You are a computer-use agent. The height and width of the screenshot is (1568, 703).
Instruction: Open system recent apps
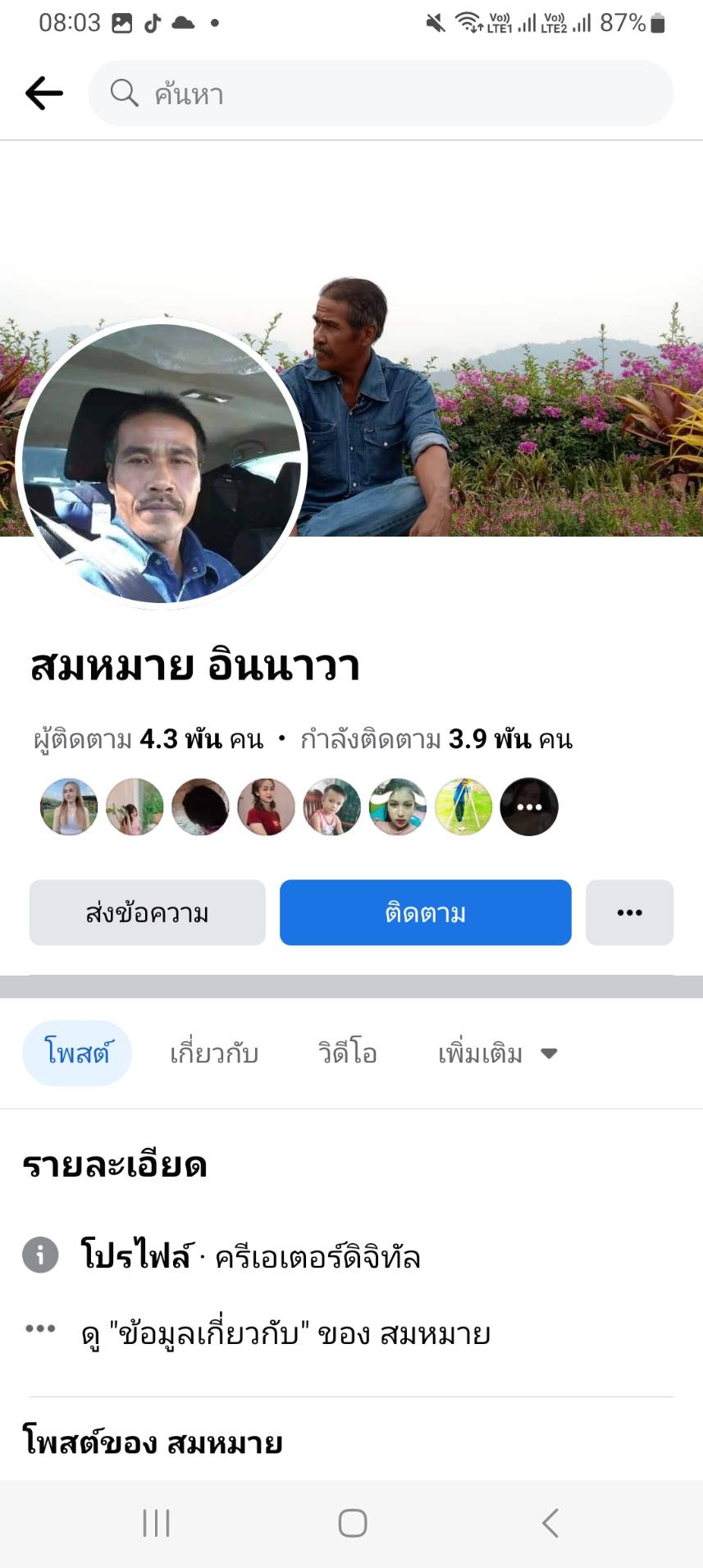(156, 1523)
